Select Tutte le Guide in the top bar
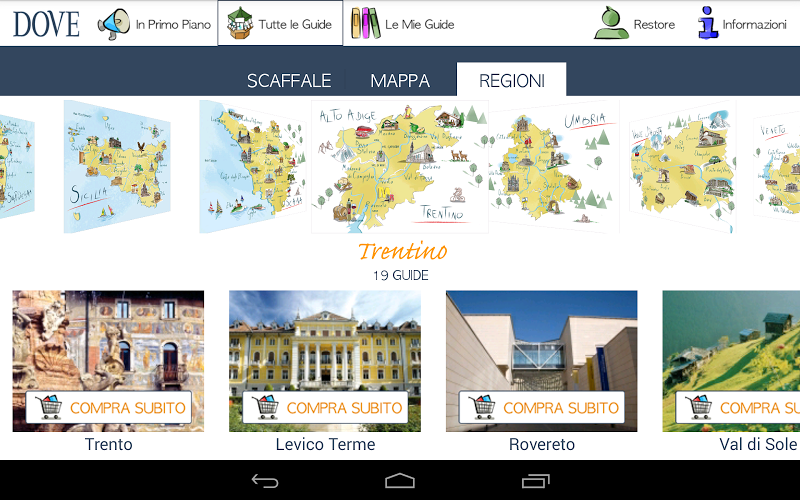This screenshot has height=500, width=800. coord(280,24)
